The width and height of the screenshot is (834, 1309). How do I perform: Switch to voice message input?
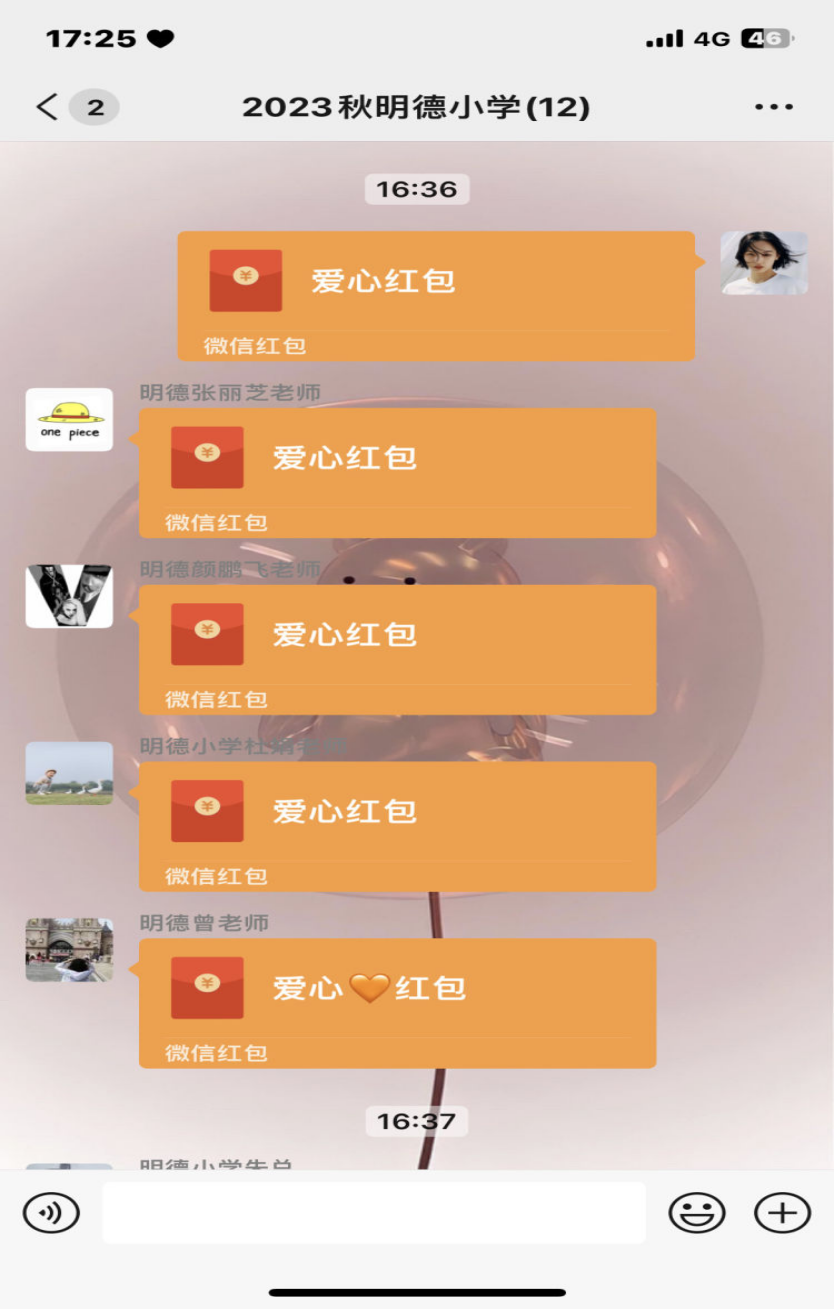51,1213
